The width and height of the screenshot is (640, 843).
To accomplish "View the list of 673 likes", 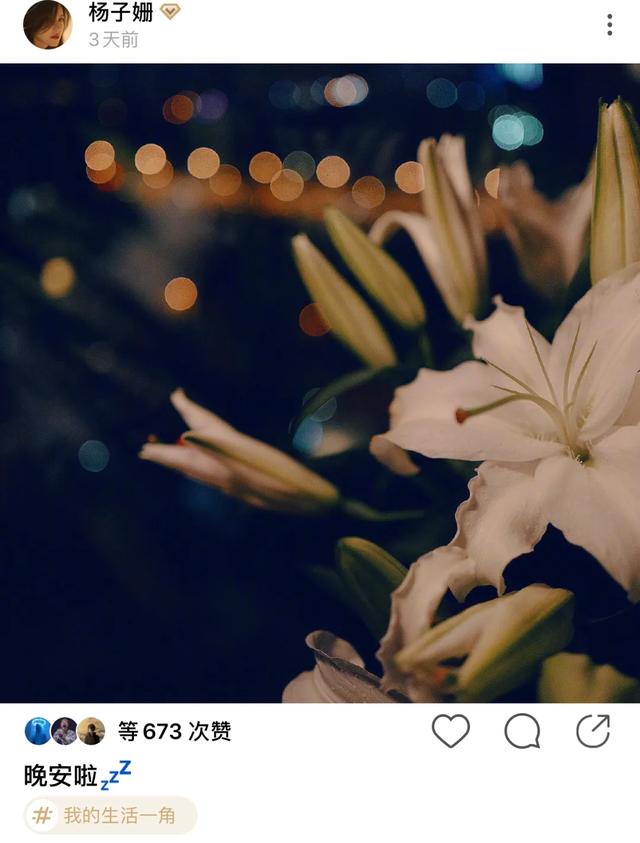I will 173,731.
